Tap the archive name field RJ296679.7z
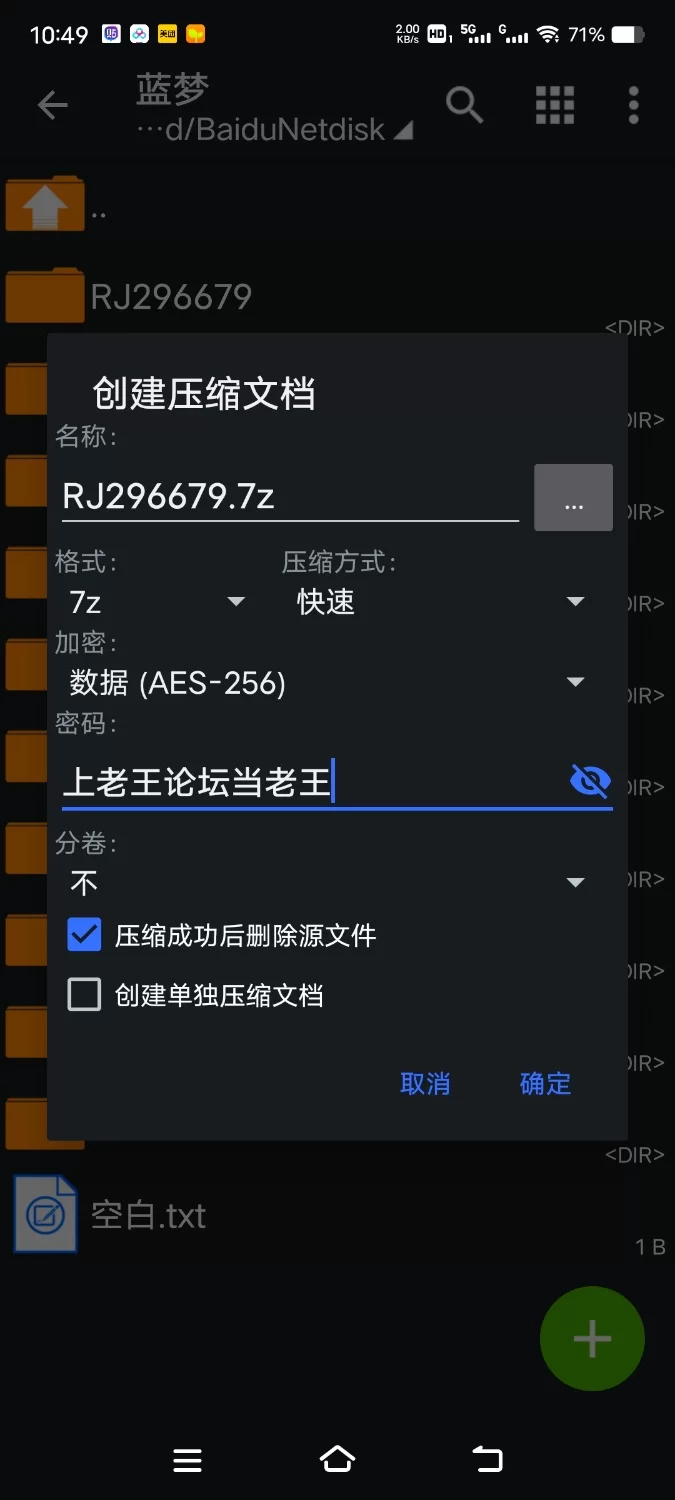 pos(288,497)
